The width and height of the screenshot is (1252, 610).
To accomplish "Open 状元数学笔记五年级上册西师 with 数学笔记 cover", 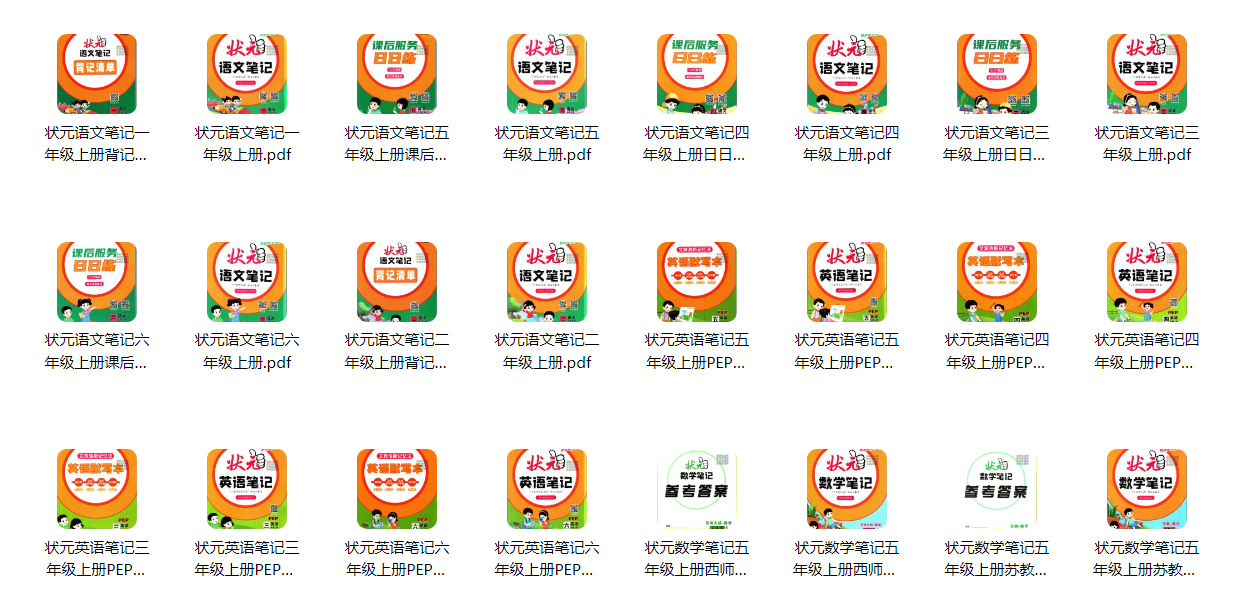I will click(847, 489).
